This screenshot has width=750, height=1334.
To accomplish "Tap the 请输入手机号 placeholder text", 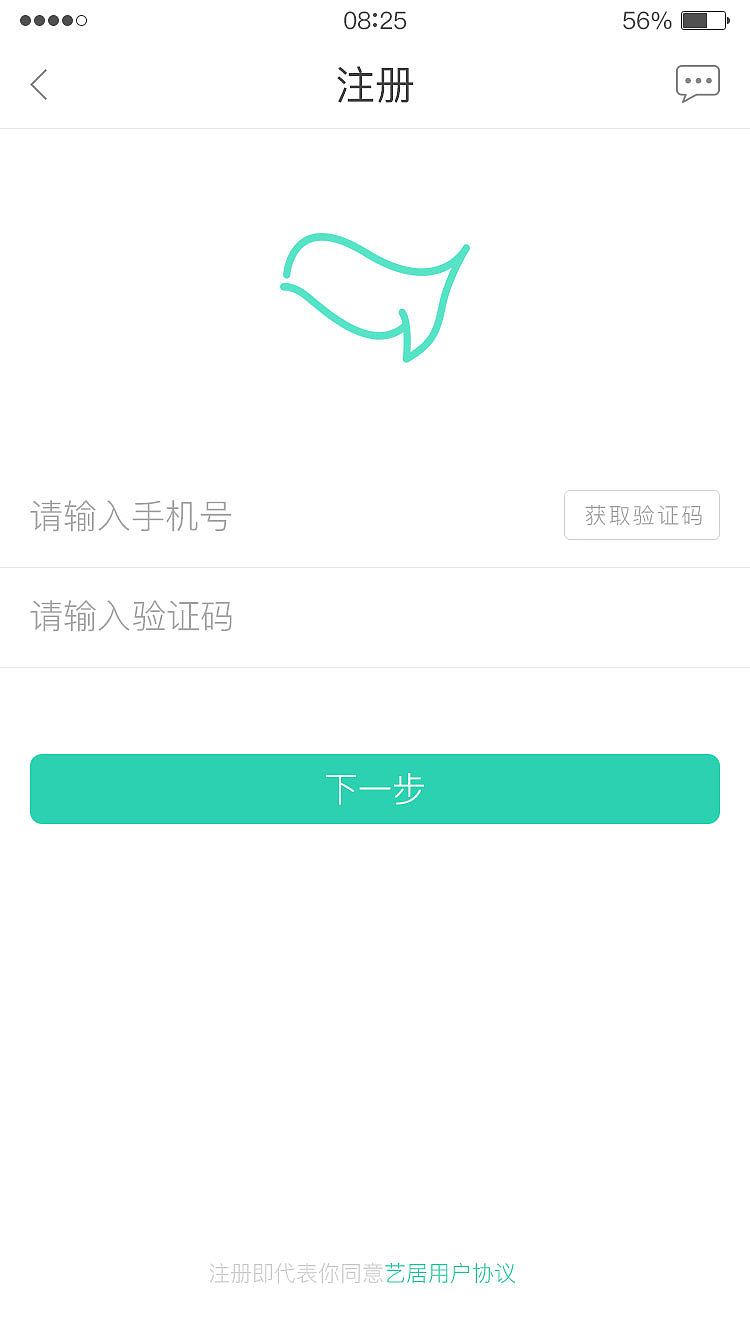I will (131, 517).
